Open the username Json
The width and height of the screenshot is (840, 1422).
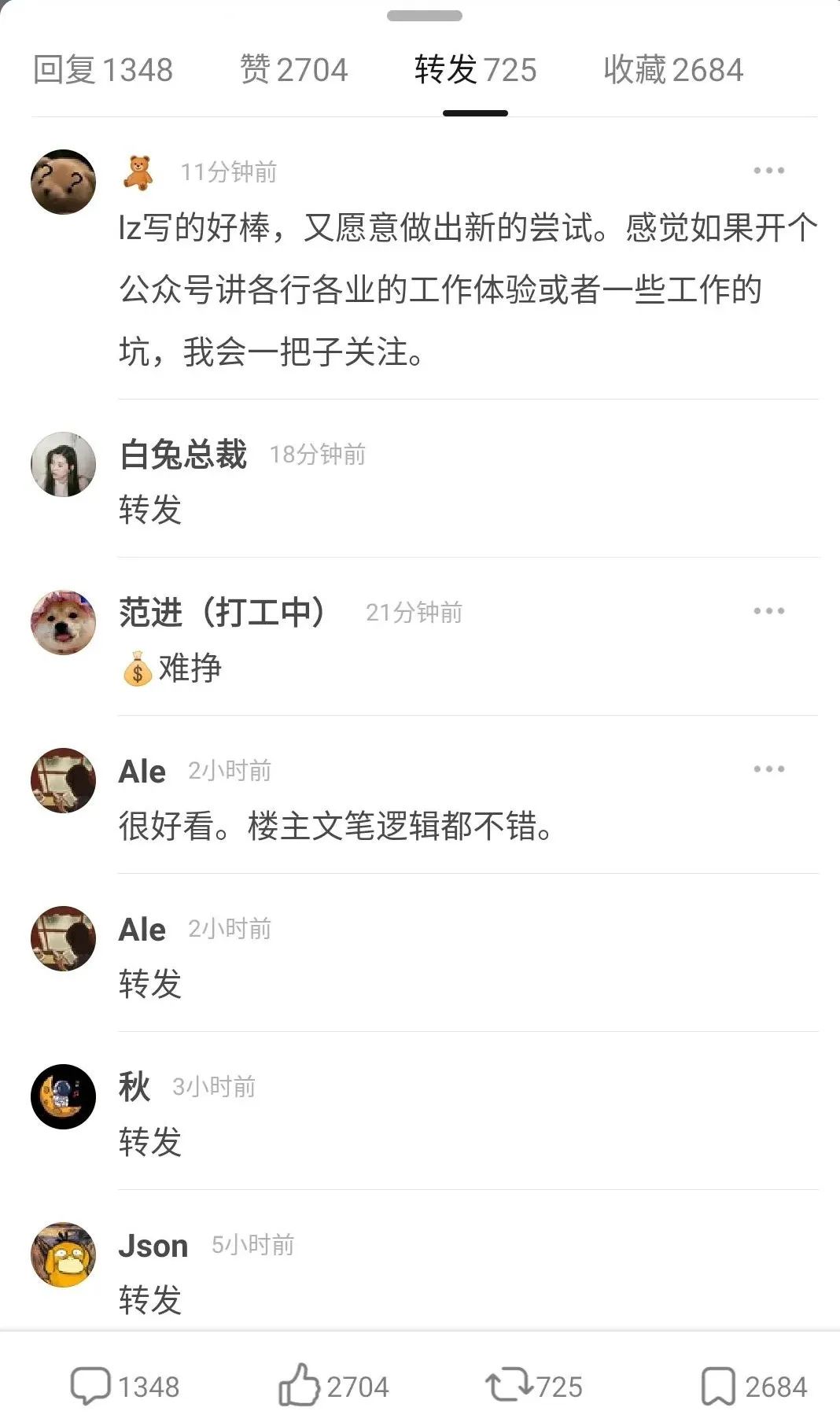point(154,1244)
